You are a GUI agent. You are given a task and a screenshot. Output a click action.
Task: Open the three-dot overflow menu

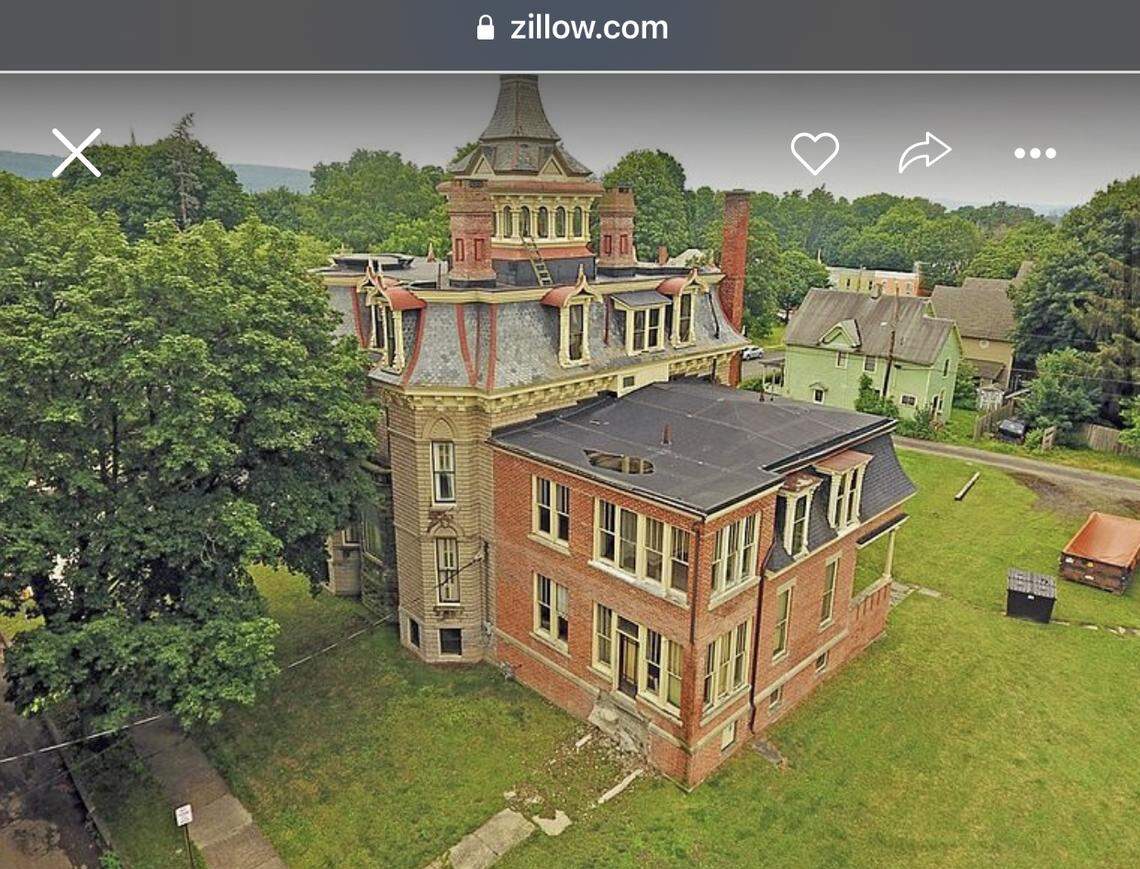tap(1034, 153)
